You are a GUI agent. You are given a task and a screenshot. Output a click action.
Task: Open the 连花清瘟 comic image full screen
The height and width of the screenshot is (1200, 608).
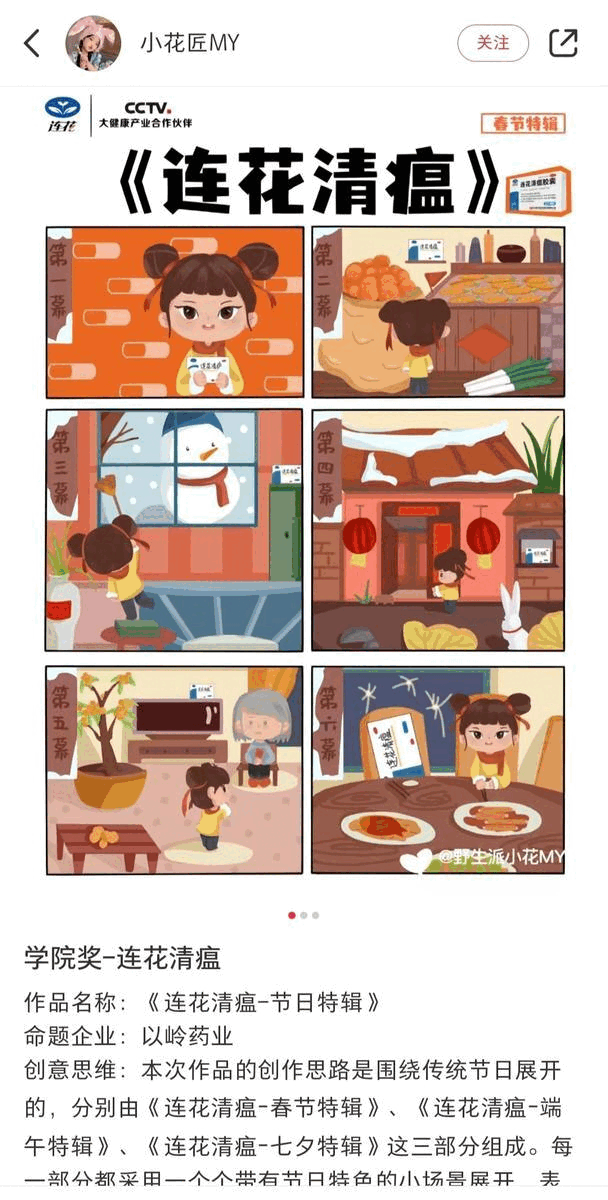304,490
